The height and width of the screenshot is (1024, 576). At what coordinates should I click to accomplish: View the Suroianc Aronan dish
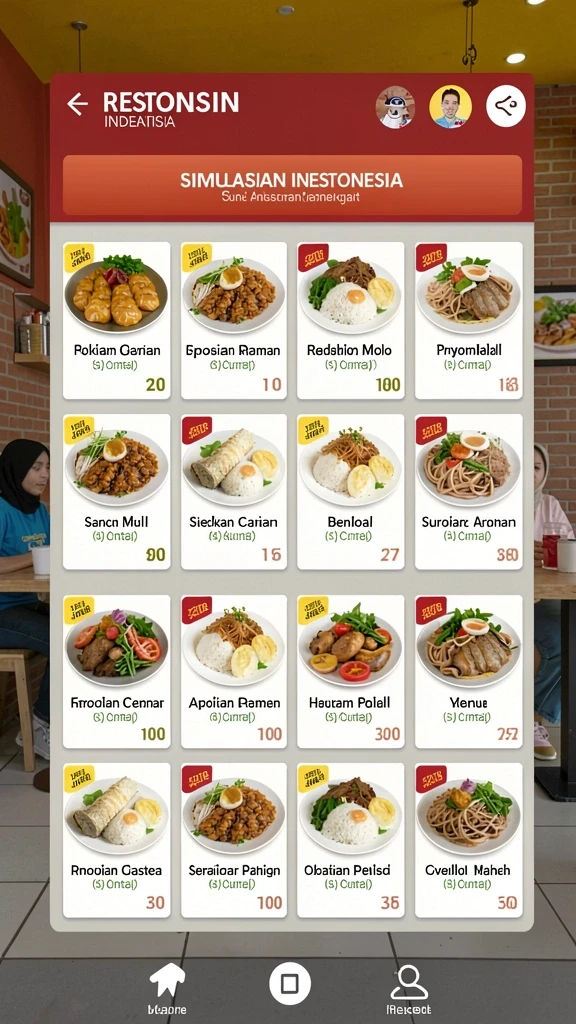point(469,492)
